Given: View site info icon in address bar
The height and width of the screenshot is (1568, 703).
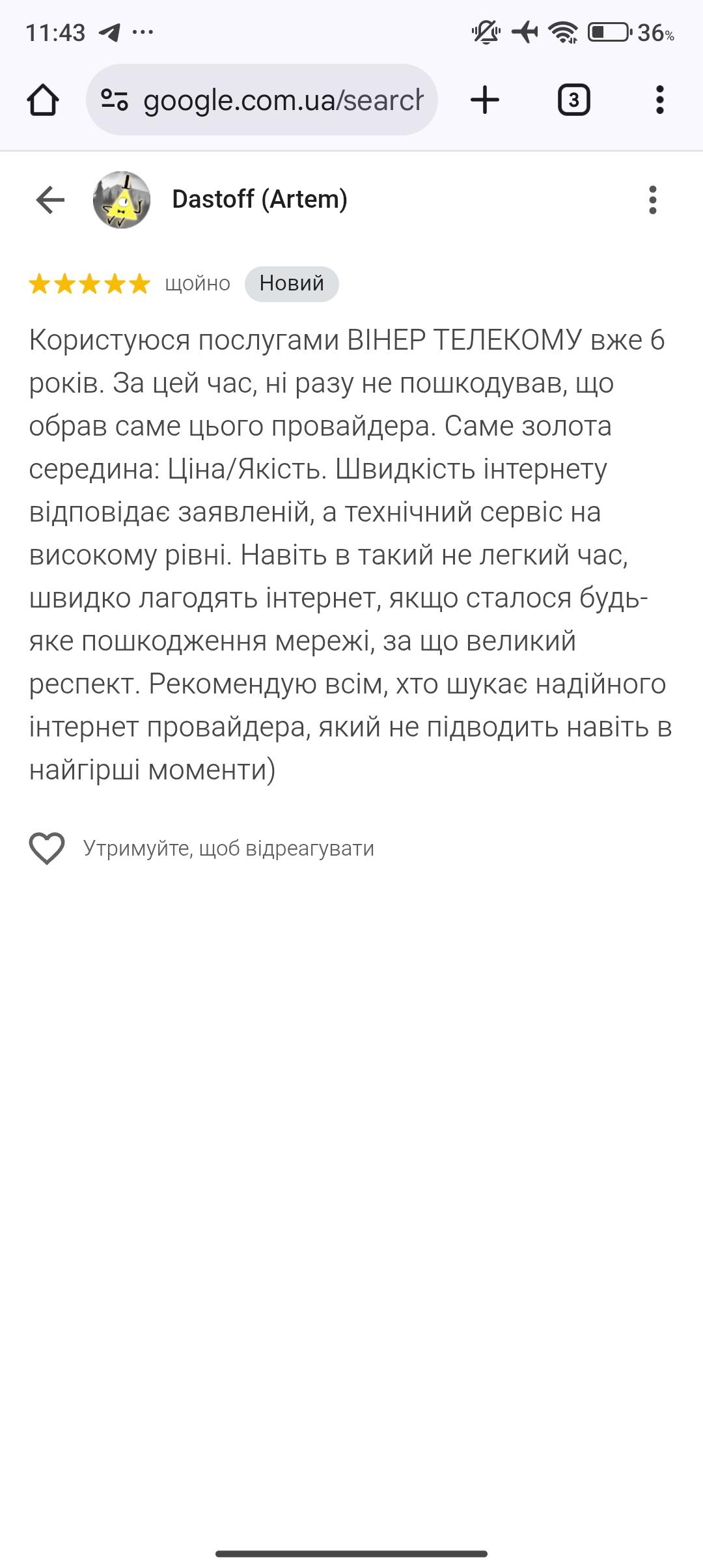Looking at the screenshot, I should 115,100.
